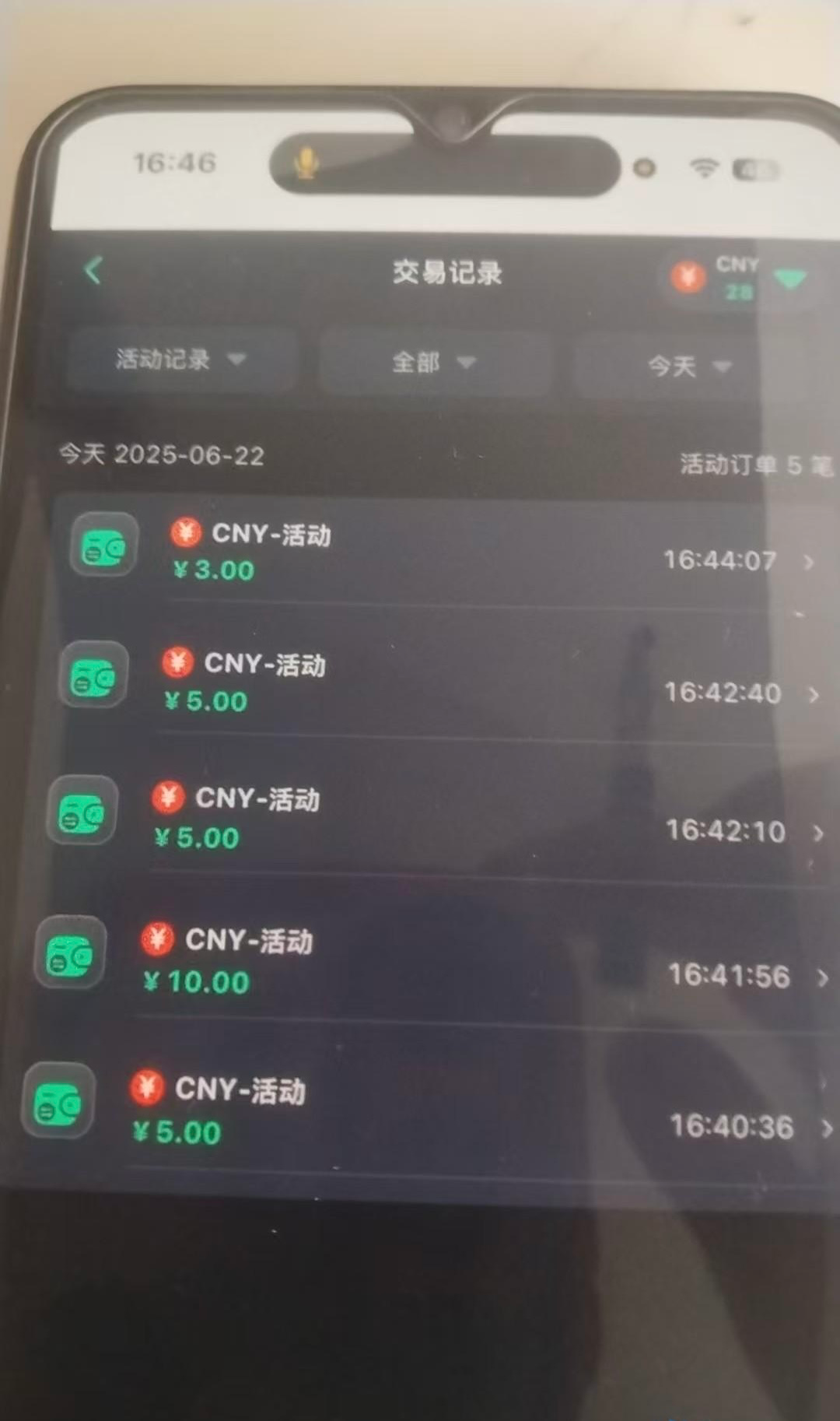Change the 今天 date filter

[x=688, y=366]
